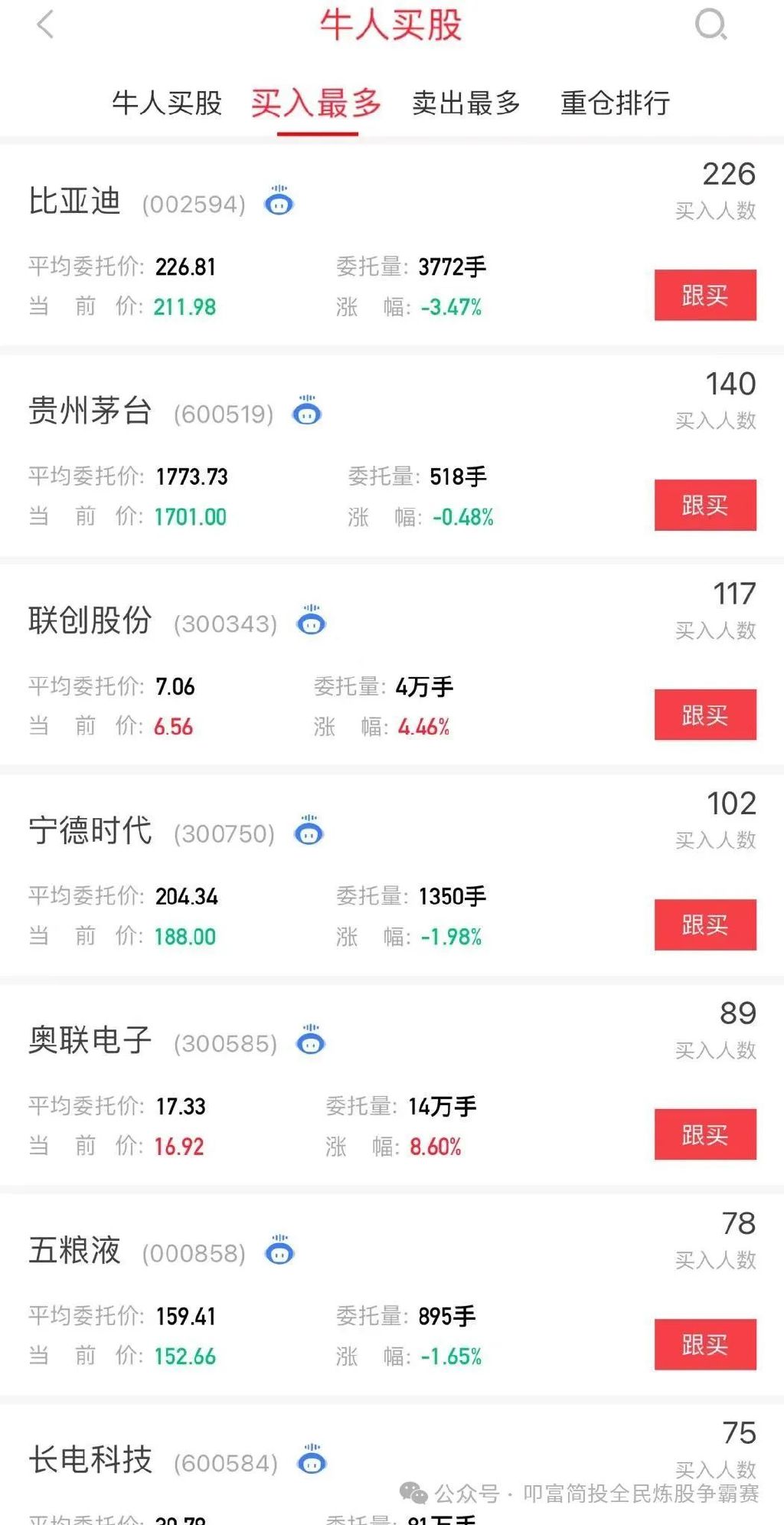
Task: Tap 跟买 for 比亚迪
Action: pyautogui.click(x=704, y=295)
